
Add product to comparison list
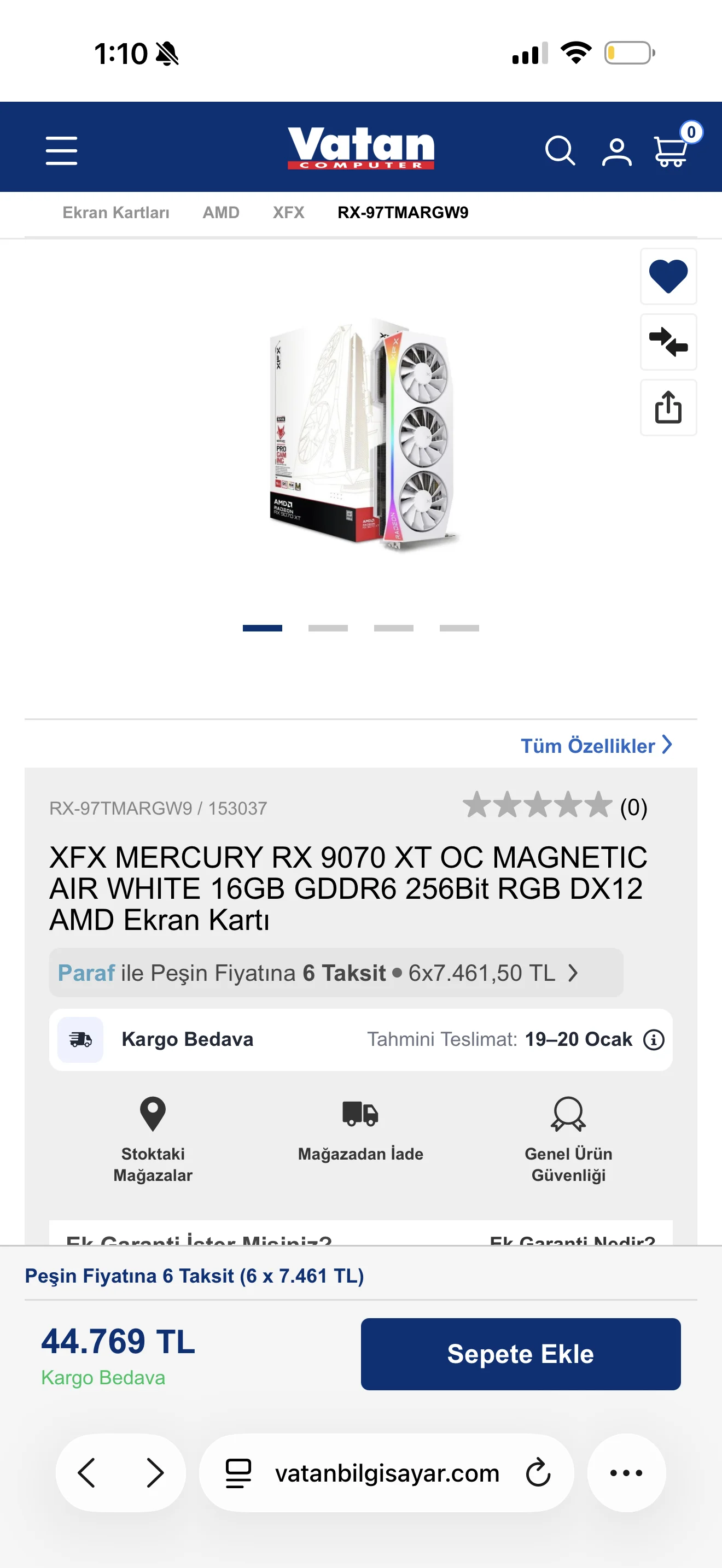tap(668, 342)
